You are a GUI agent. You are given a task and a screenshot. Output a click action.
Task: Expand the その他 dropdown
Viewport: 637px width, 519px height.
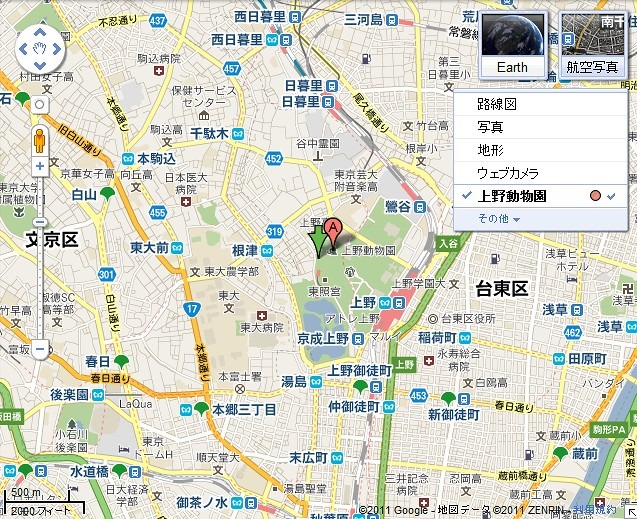pyautogui.click(x=498, y=218)
